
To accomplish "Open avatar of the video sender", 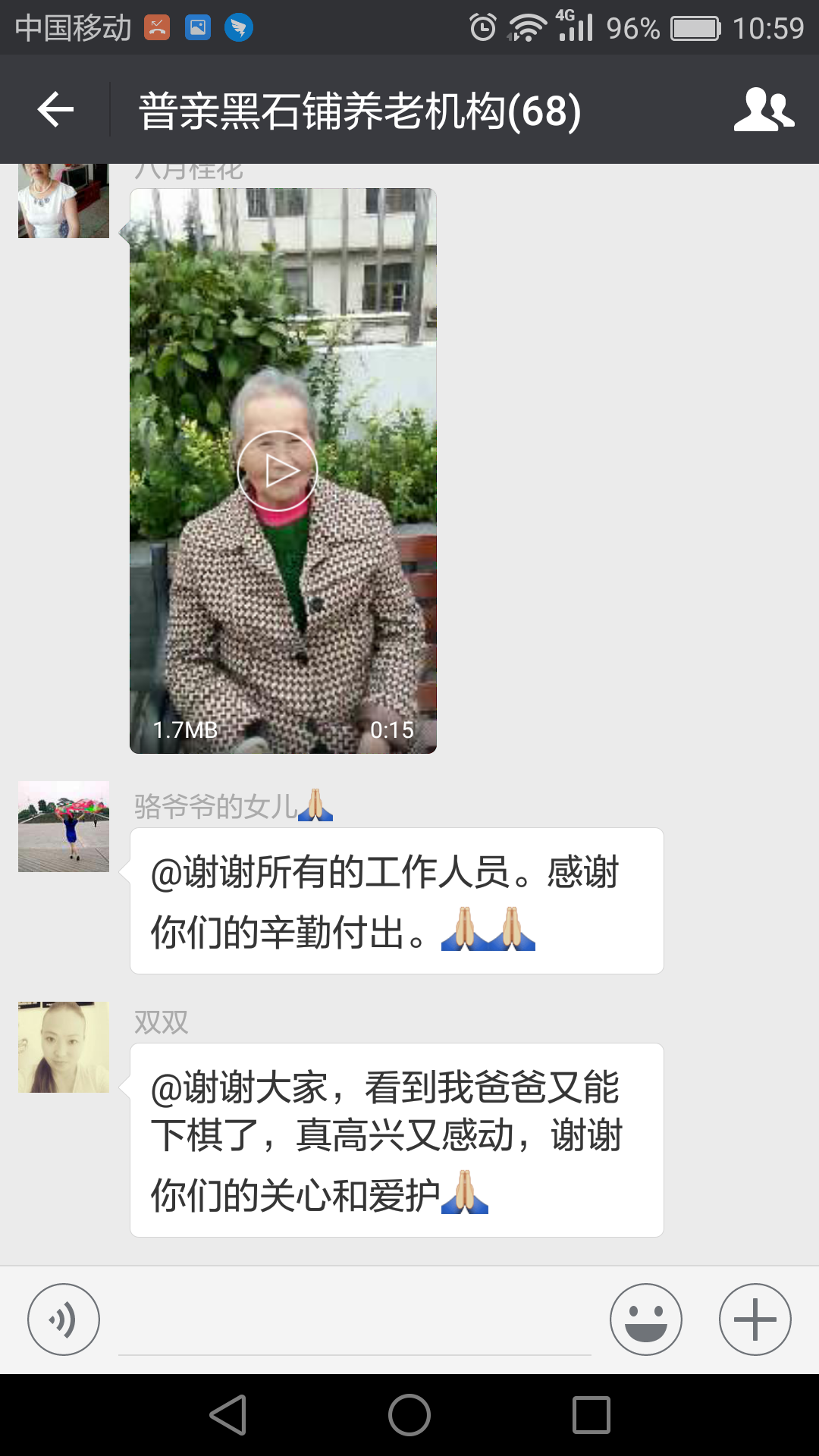I will click(x=64, y=201).
